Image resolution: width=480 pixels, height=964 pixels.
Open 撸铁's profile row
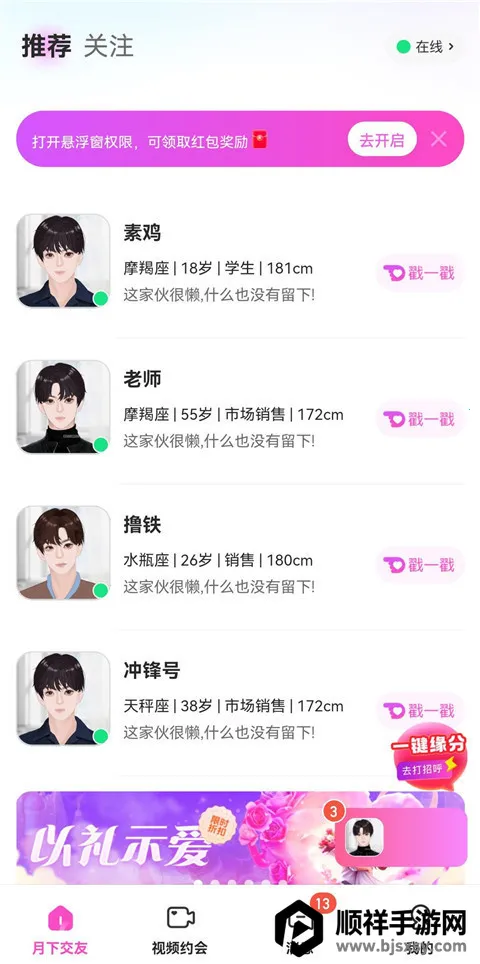pyautogui.click(x=240, y=553)
